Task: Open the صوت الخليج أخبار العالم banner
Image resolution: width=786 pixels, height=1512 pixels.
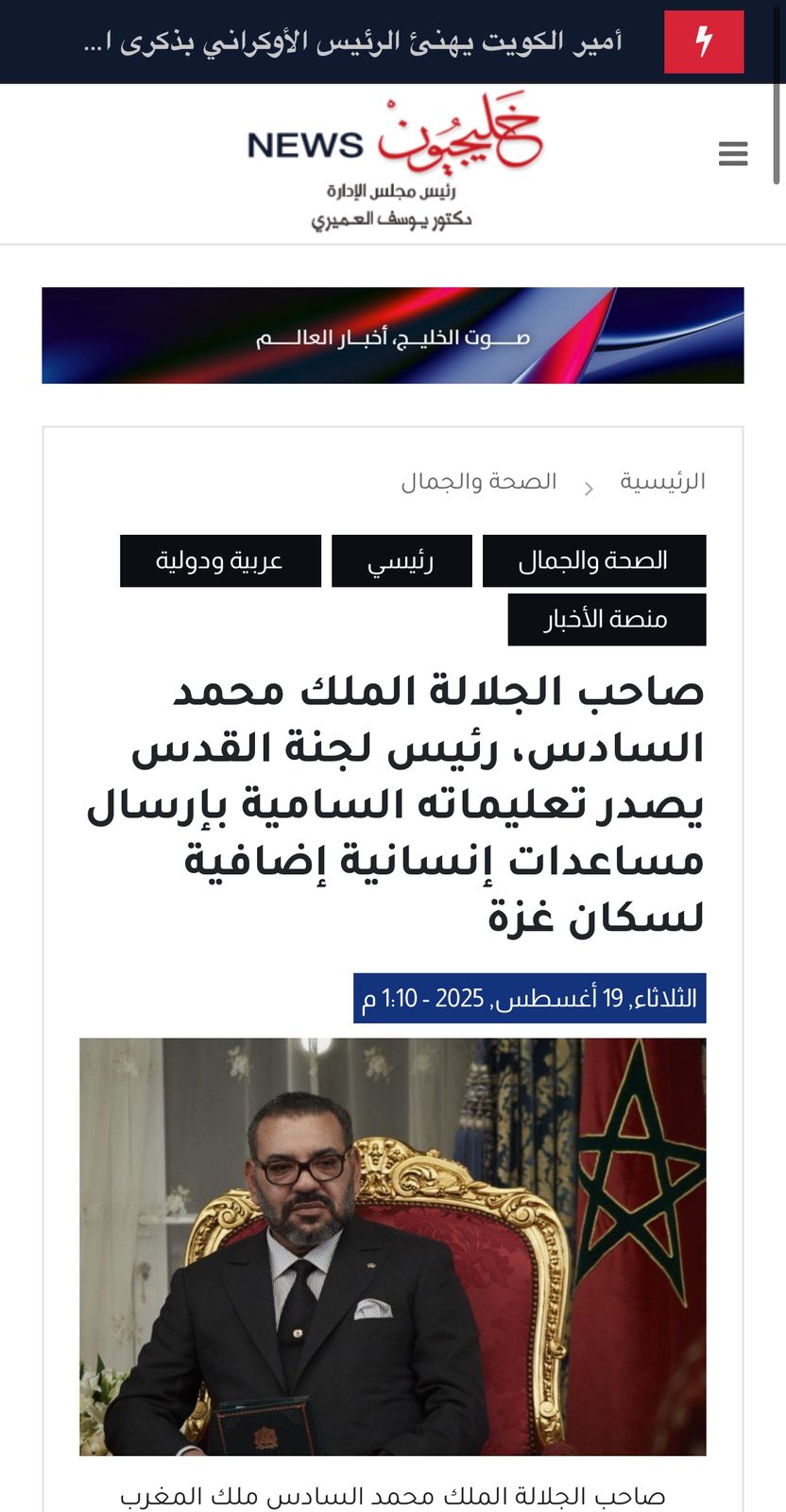Action: (393, 335)
